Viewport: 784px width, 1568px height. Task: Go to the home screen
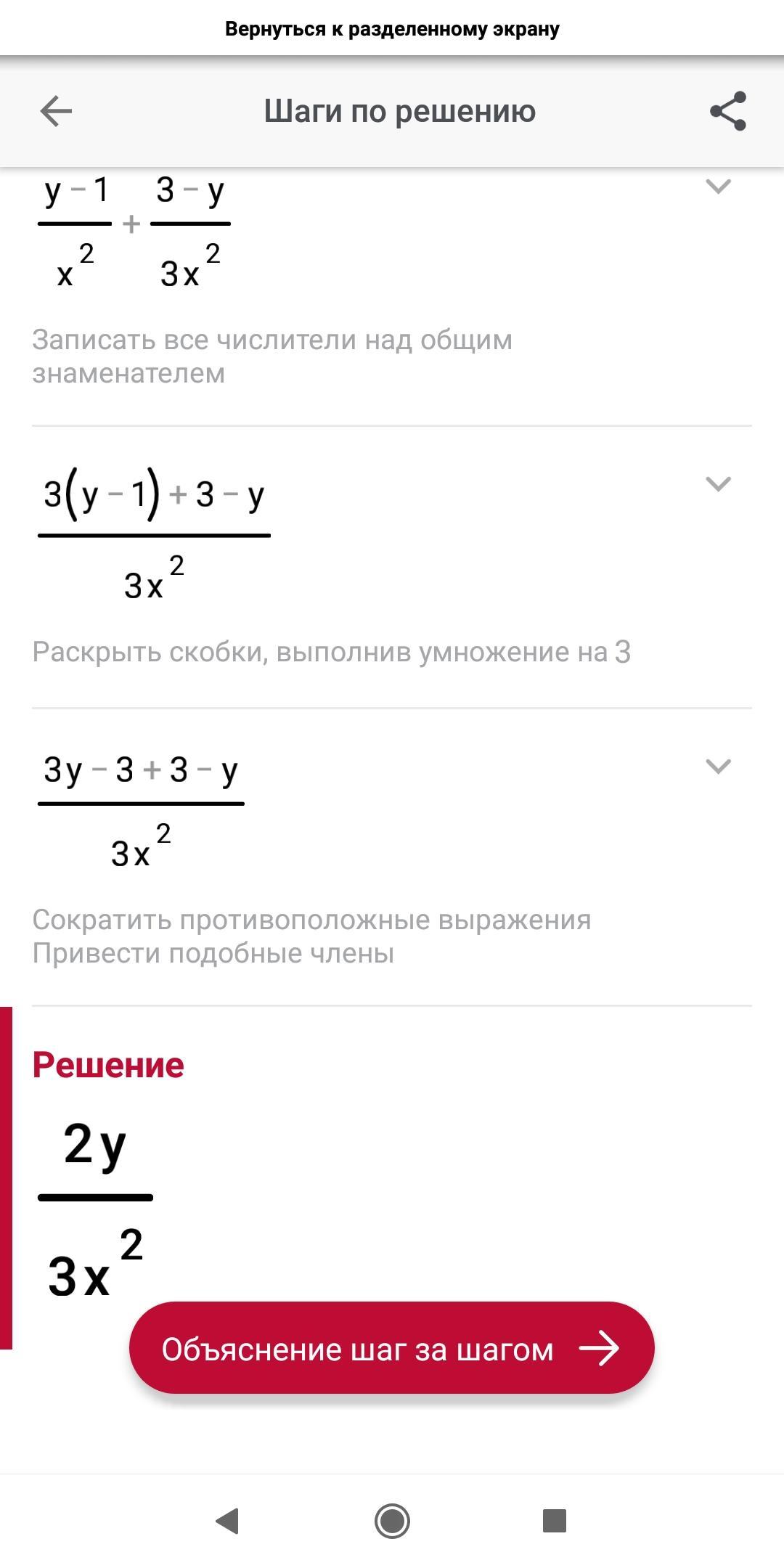point(392,1520)
